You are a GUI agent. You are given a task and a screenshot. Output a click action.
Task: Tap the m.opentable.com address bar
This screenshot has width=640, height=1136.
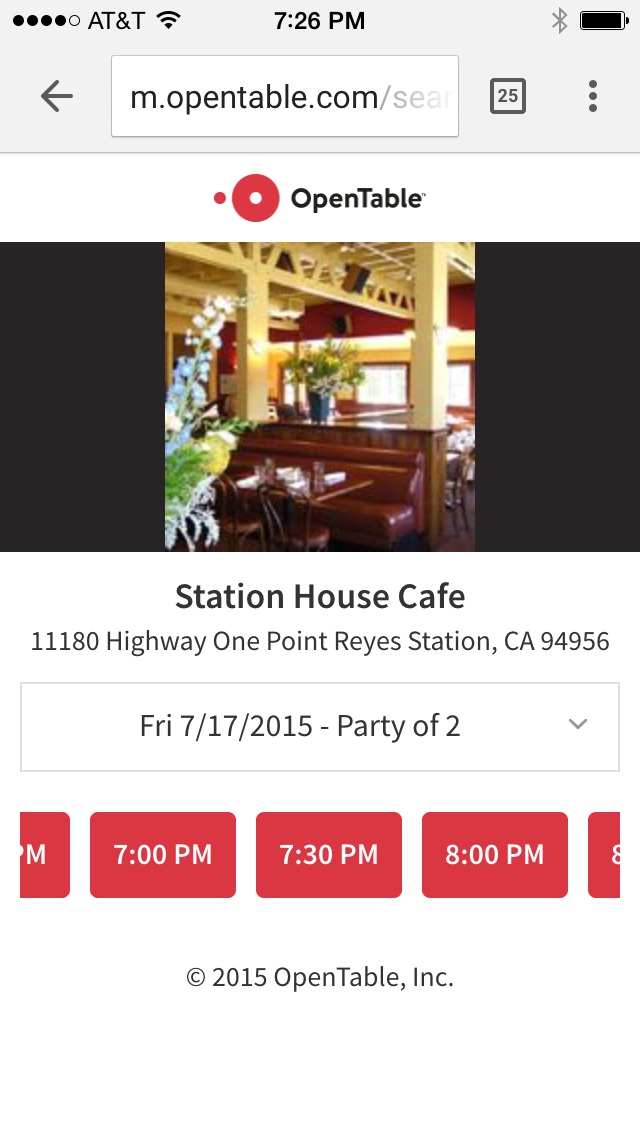pyautogui.click(x=284, y=96)
